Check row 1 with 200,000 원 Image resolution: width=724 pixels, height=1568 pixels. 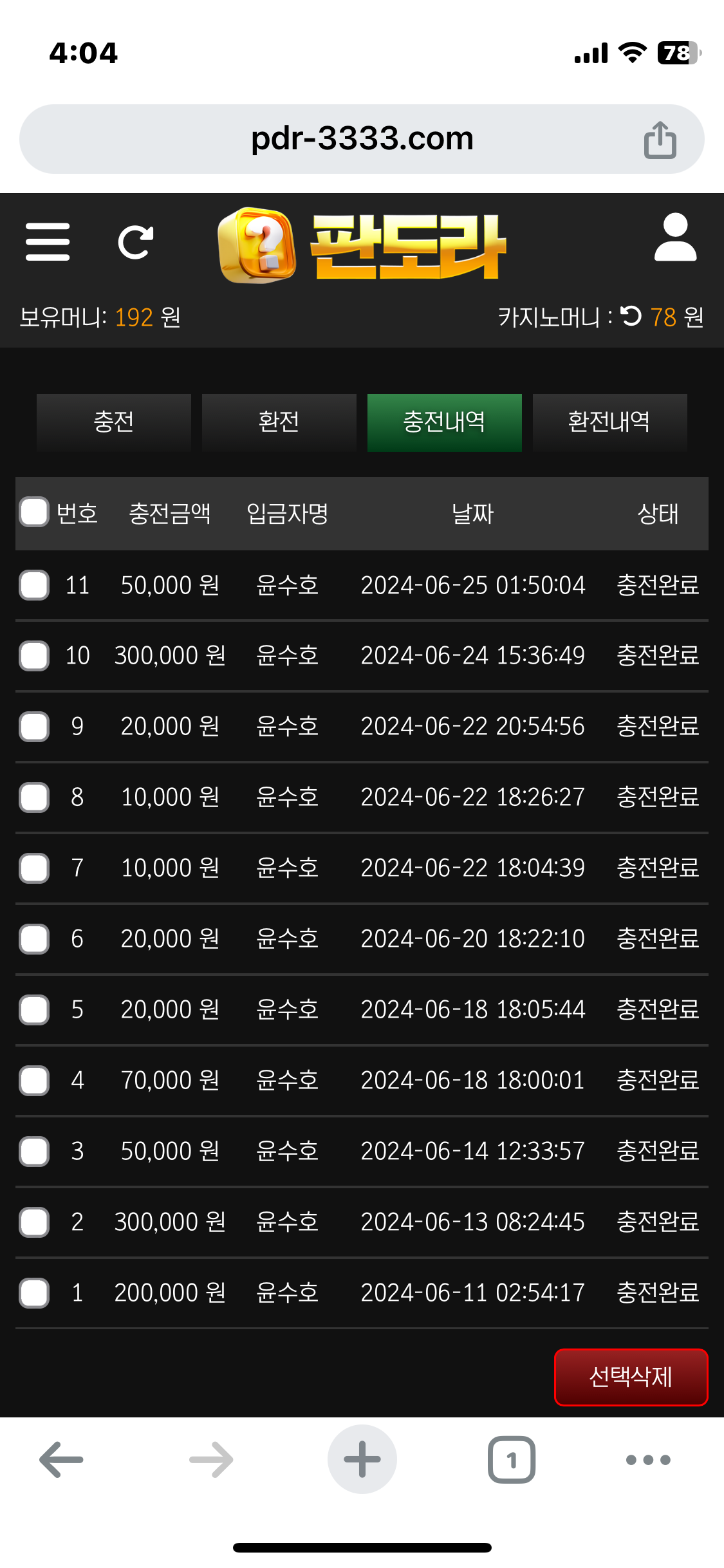pos(34,1293)
